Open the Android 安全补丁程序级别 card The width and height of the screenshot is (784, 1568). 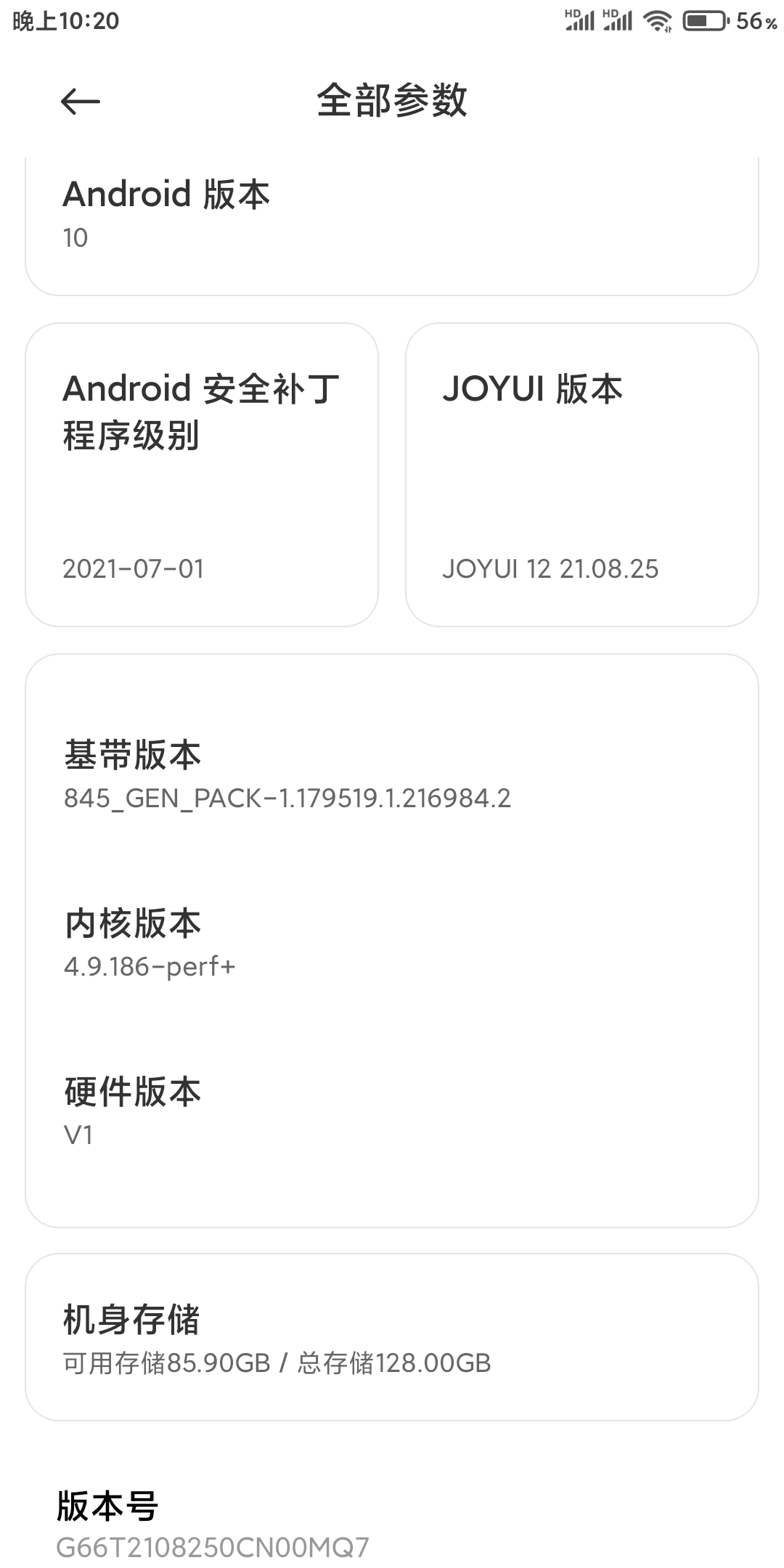pos(202,475)
